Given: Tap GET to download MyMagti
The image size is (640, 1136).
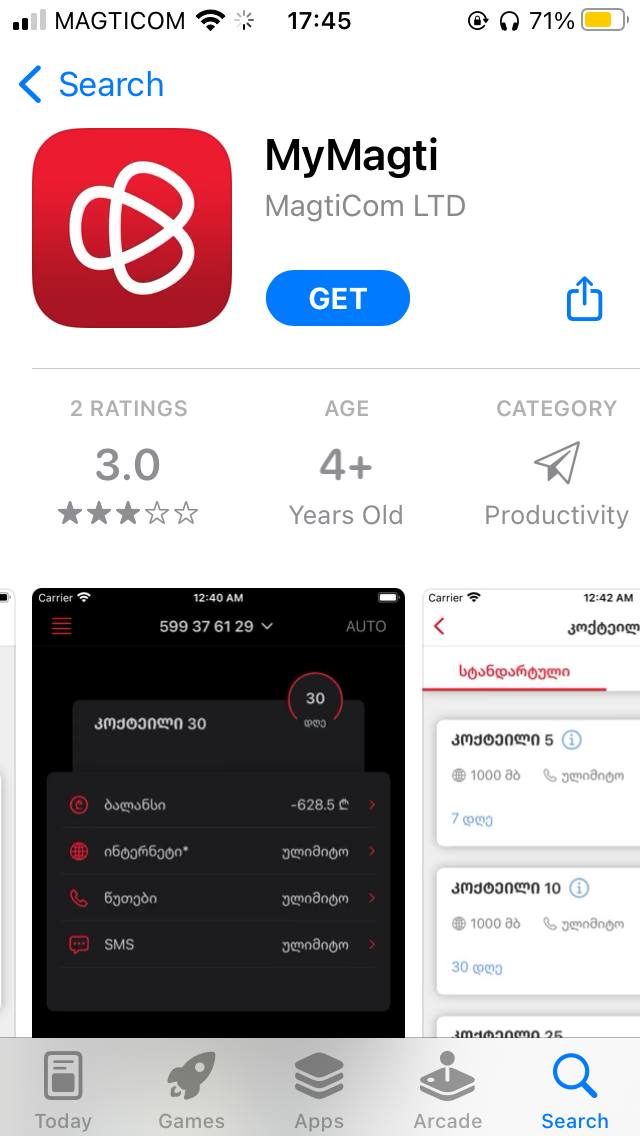Looking at the screenshot, I should [x=337, y=298].
